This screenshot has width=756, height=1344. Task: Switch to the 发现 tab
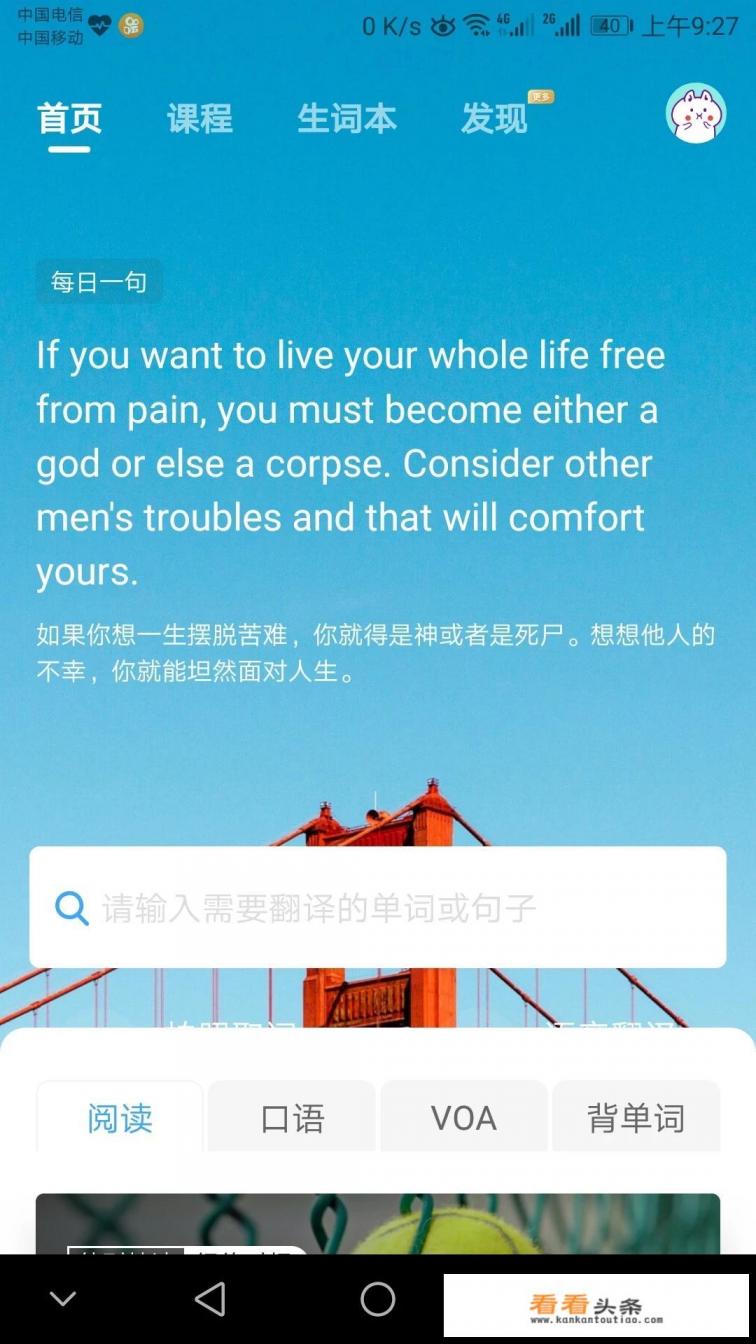pos(492,118)
